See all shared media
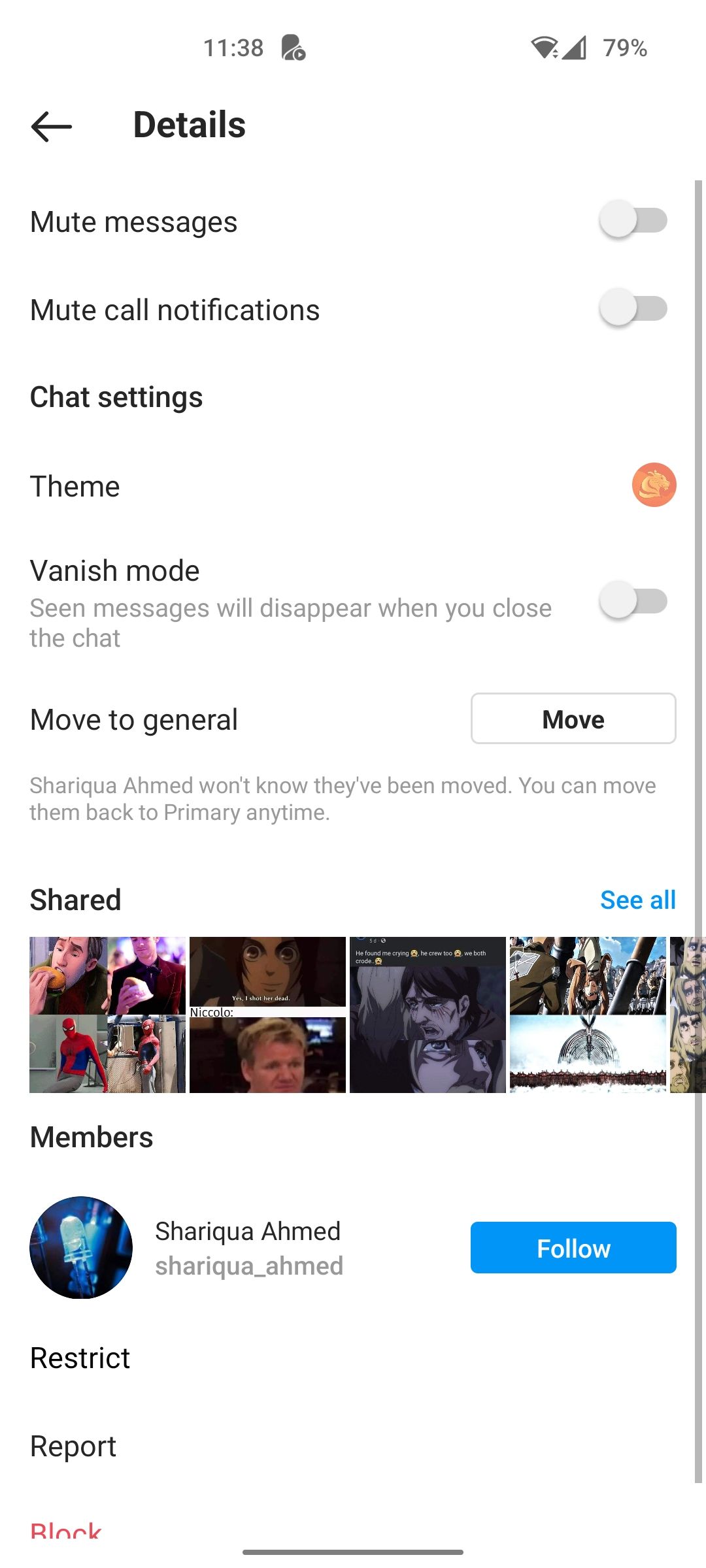The height and width of the screenshot is (1568, 706). 637,900
